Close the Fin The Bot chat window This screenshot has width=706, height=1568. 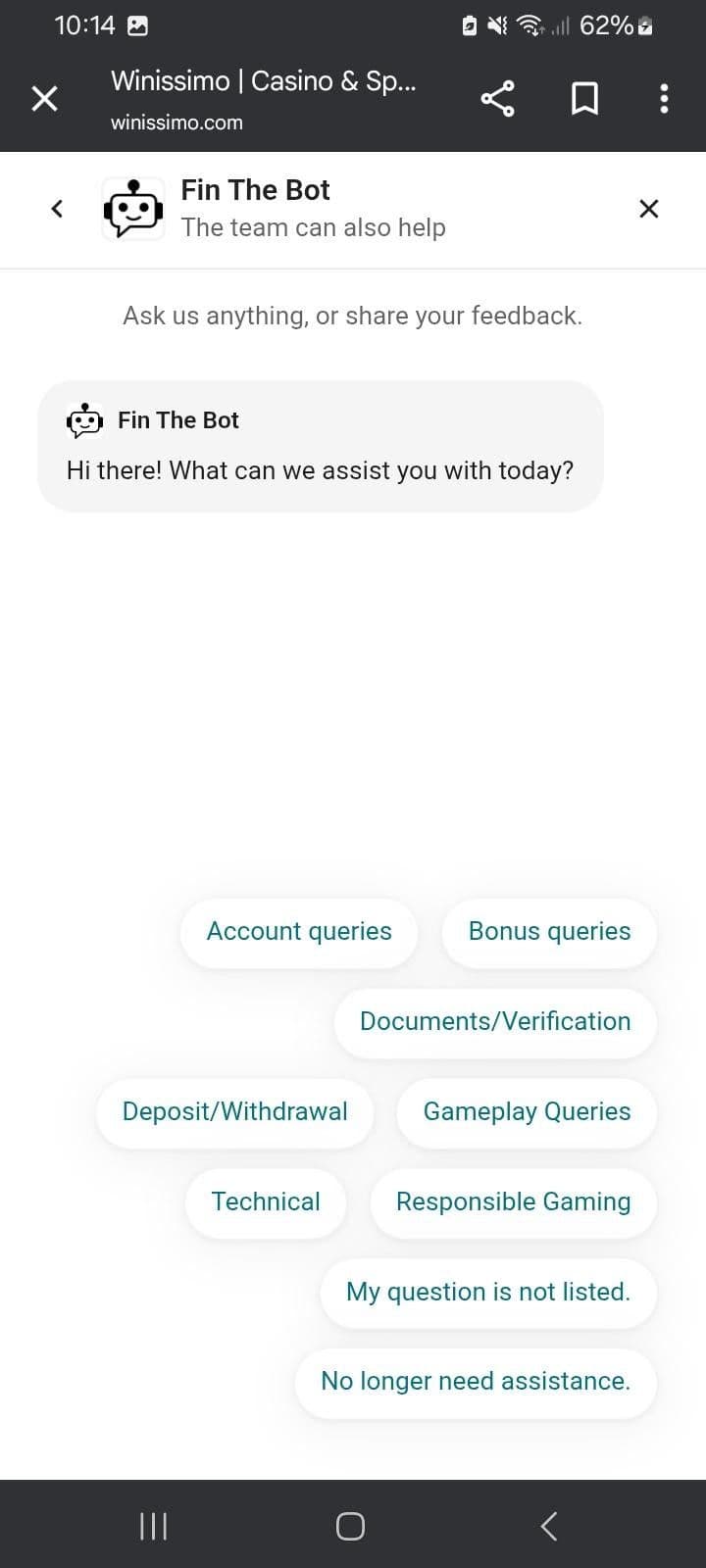tap(648, 208)
